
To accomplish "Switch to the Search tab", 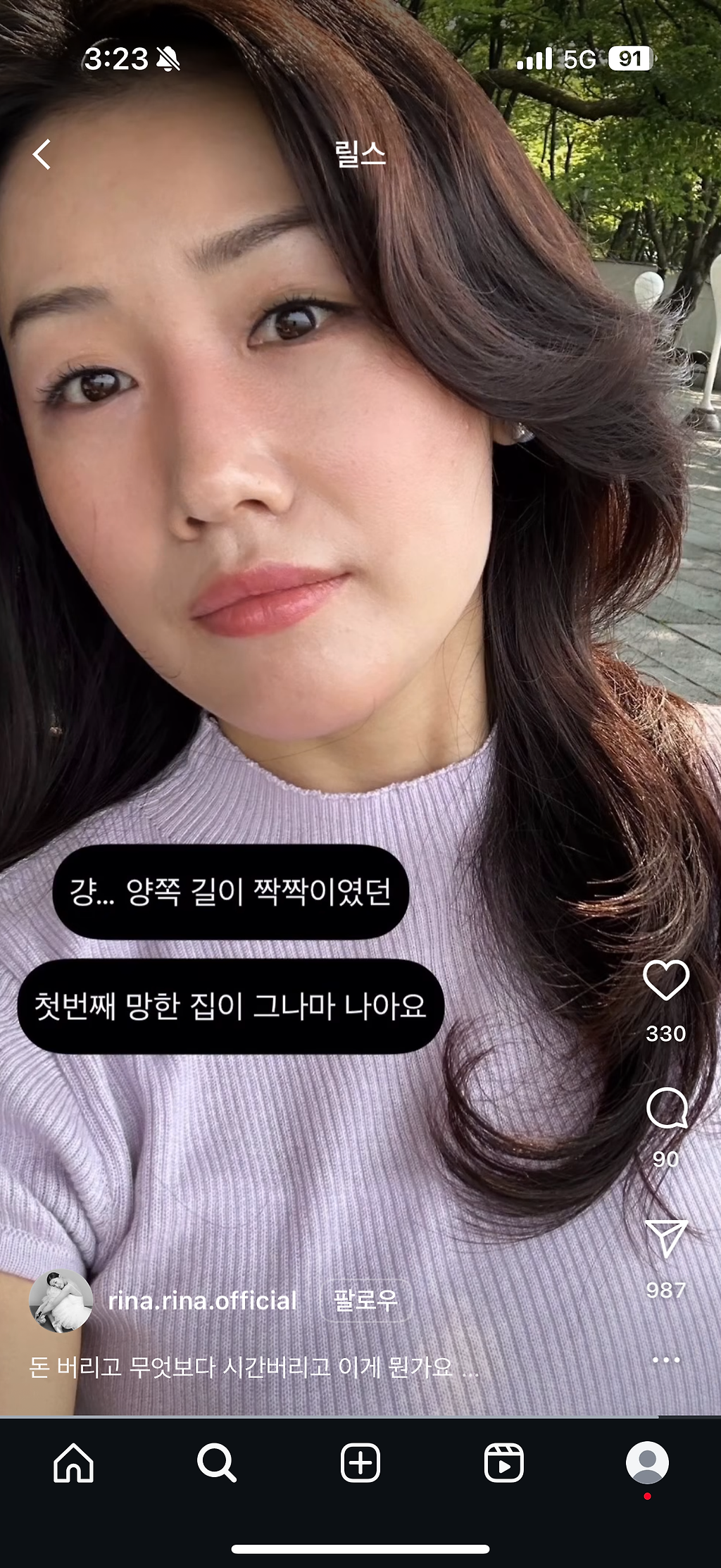I will click(x=216, y=1463).
